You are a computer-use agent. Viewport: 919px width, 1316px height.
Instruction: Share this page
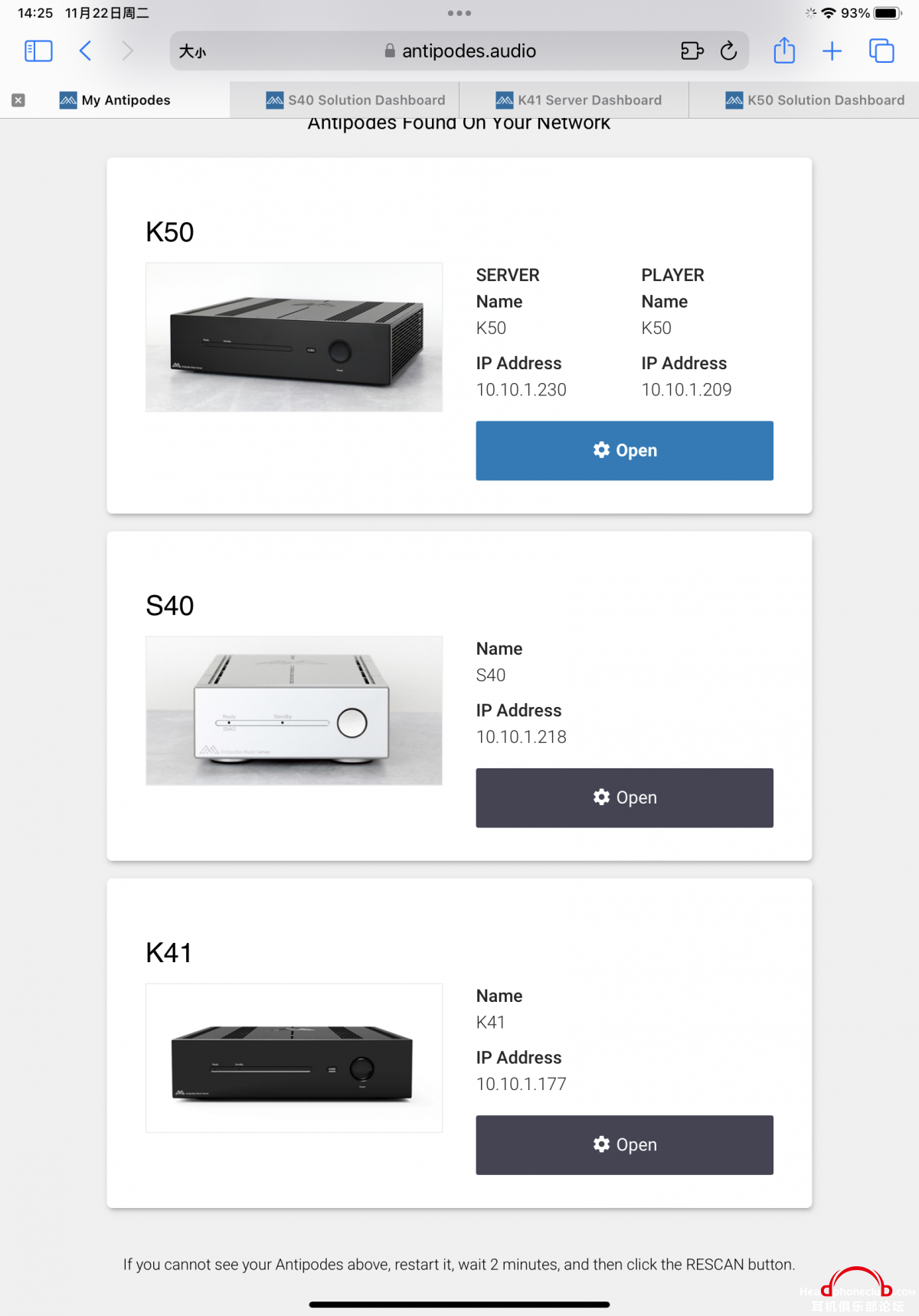click(x=784, y=51)
